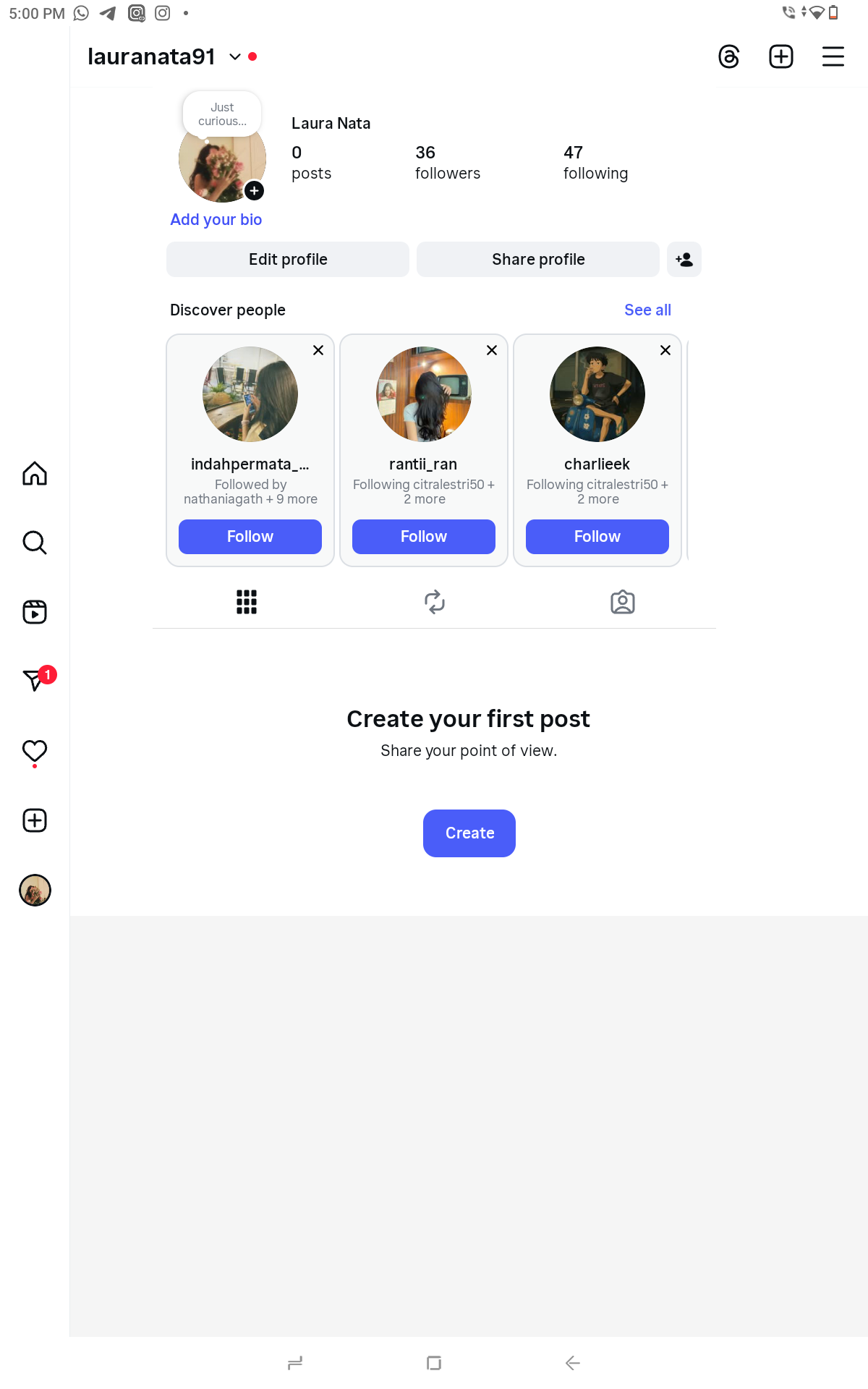Follow rantii_ran
868x1389 pixels.
point(423,536)
